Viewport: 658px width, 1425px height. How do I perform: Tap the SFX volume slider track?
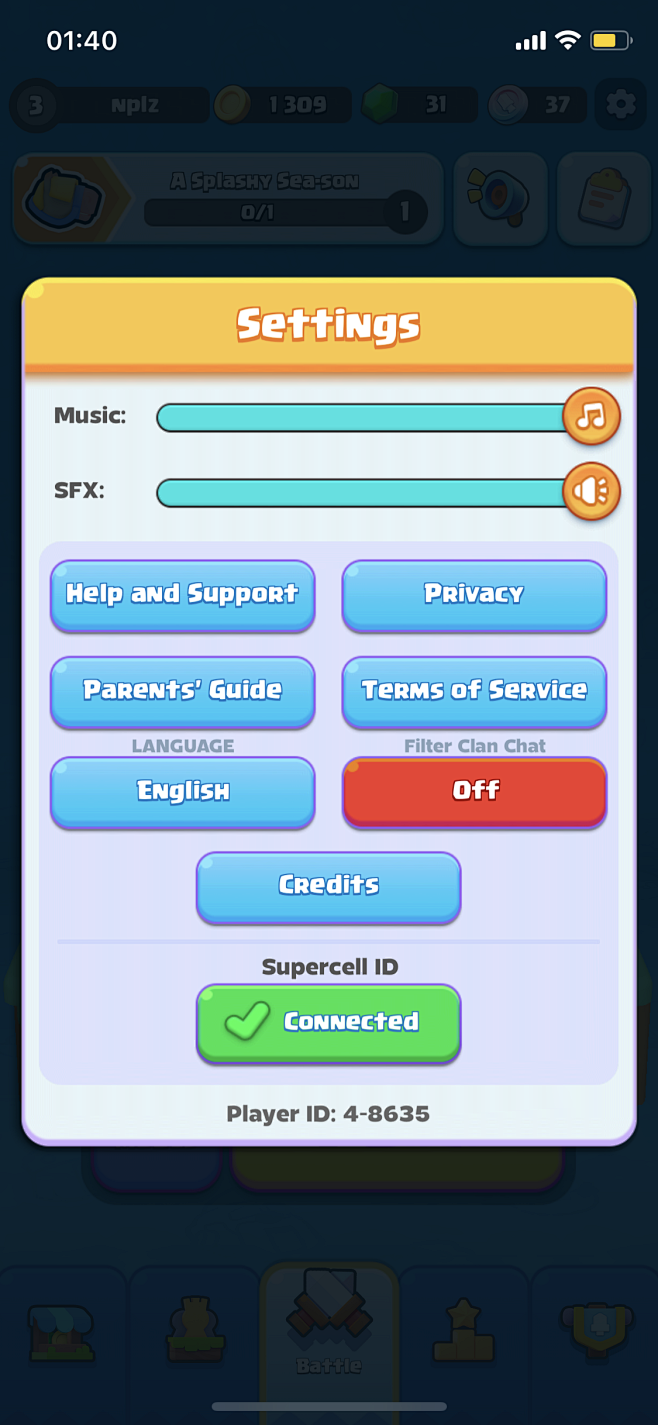point(360,492)
